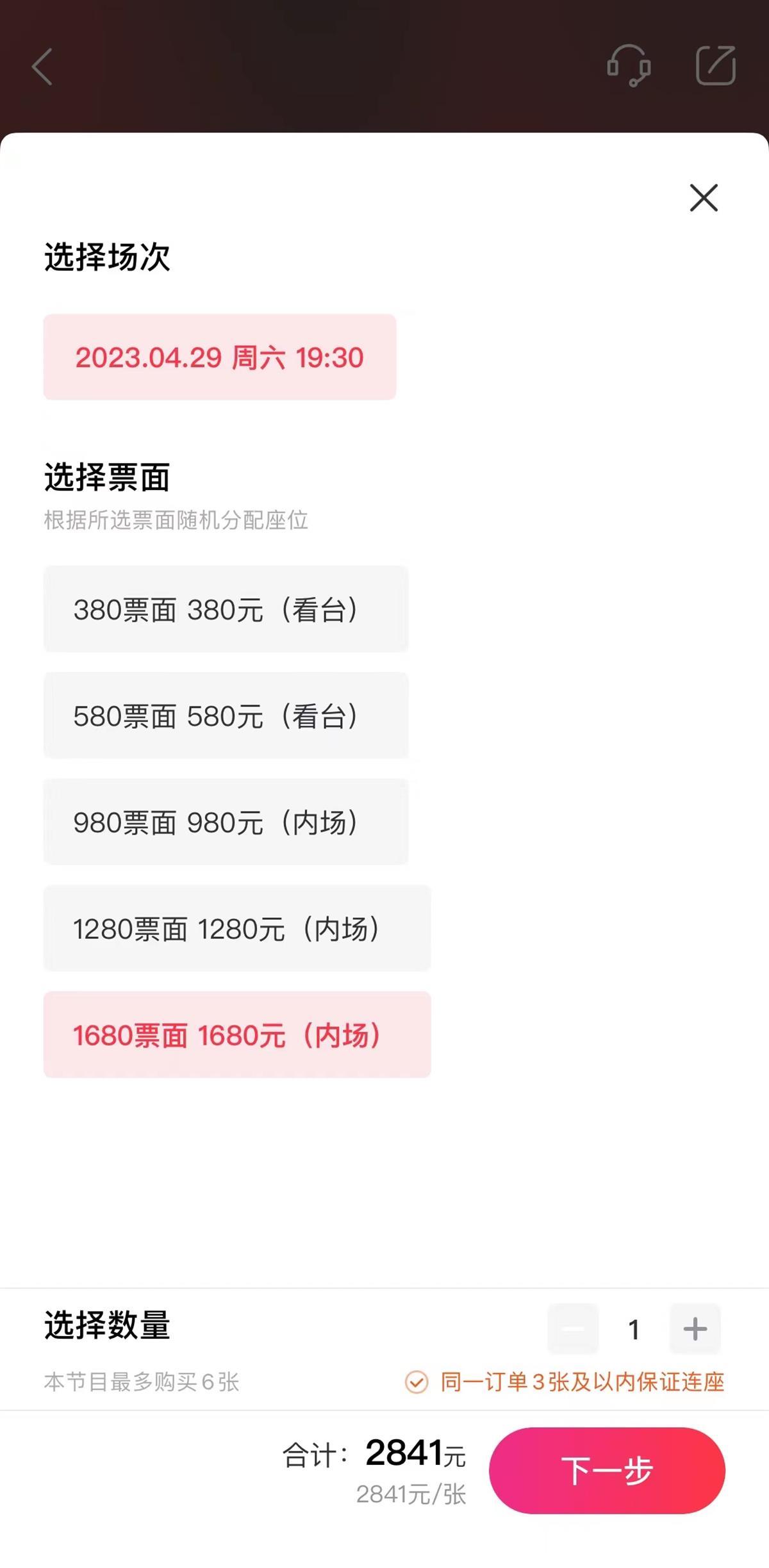The image size is (769, 1568).
Task: Choose the 380元 (看台) ticket
Action: [226, 609]
